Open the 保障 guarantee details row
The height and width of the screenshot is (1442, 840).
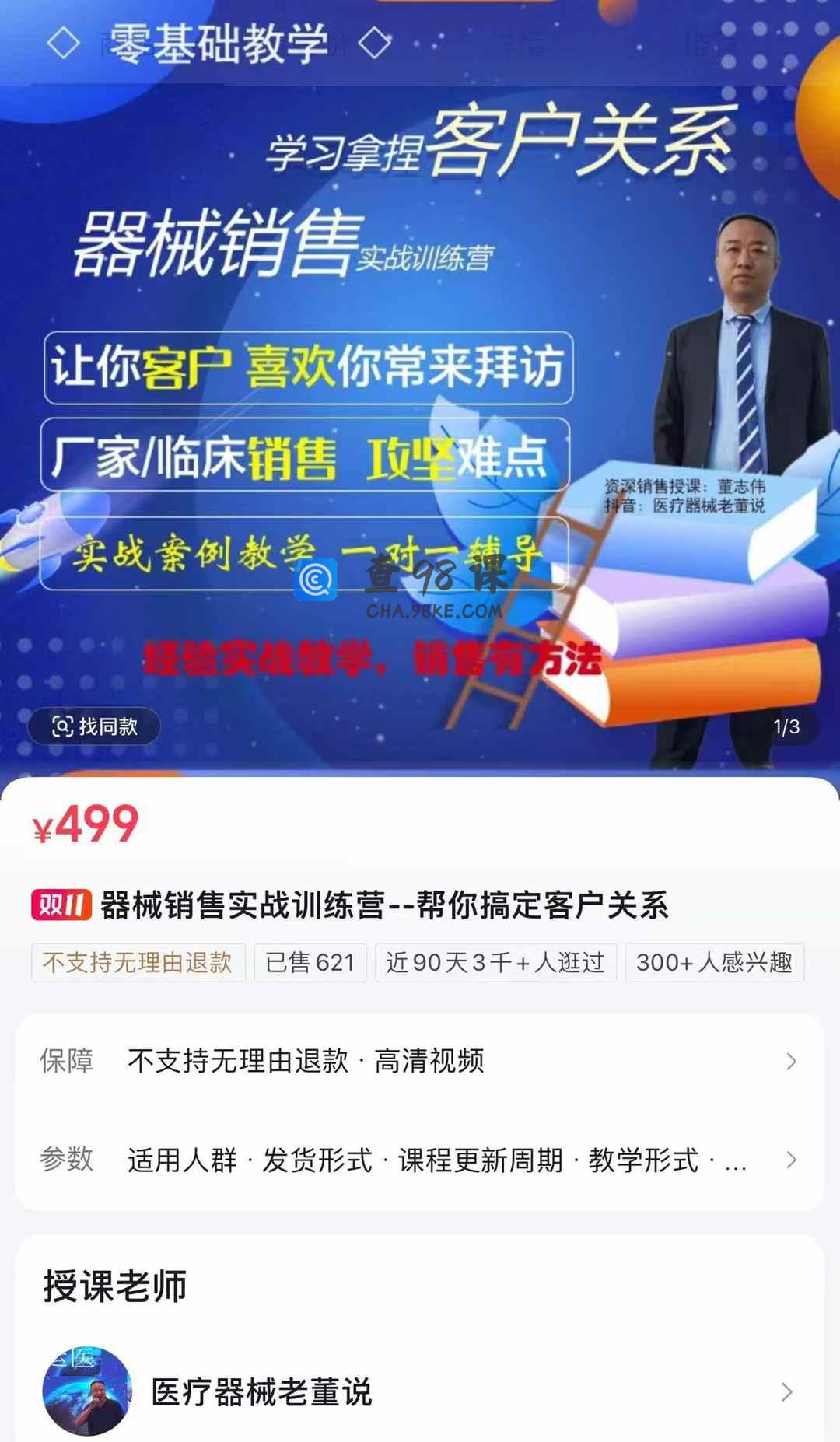point(420,1061)
